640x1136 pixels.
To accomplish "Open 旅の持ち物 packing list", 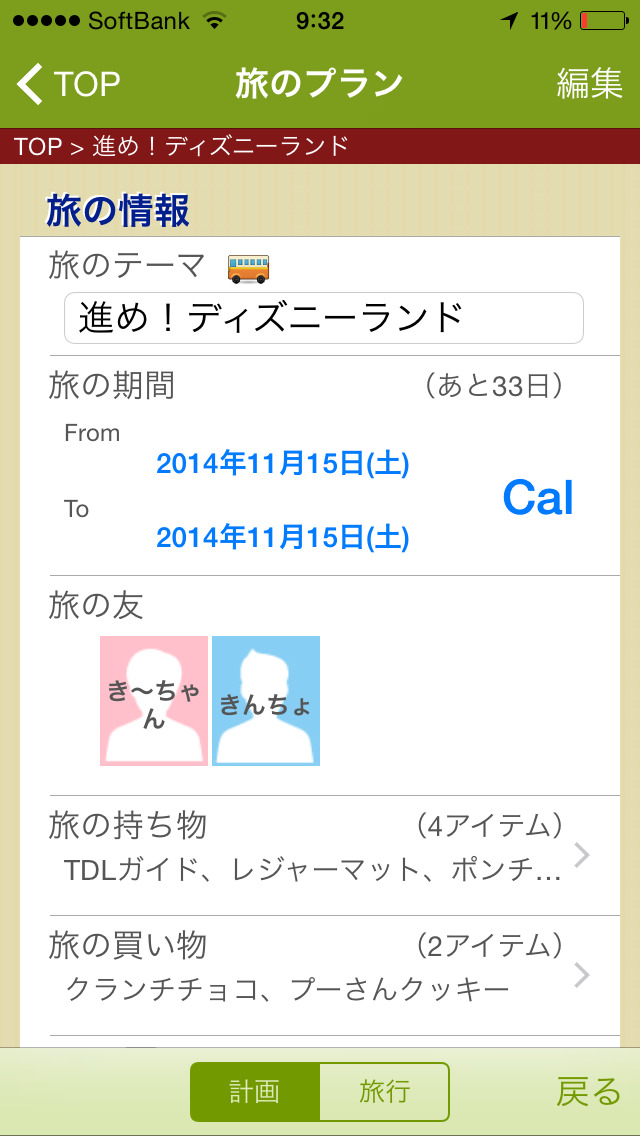I will click(320, 855).
